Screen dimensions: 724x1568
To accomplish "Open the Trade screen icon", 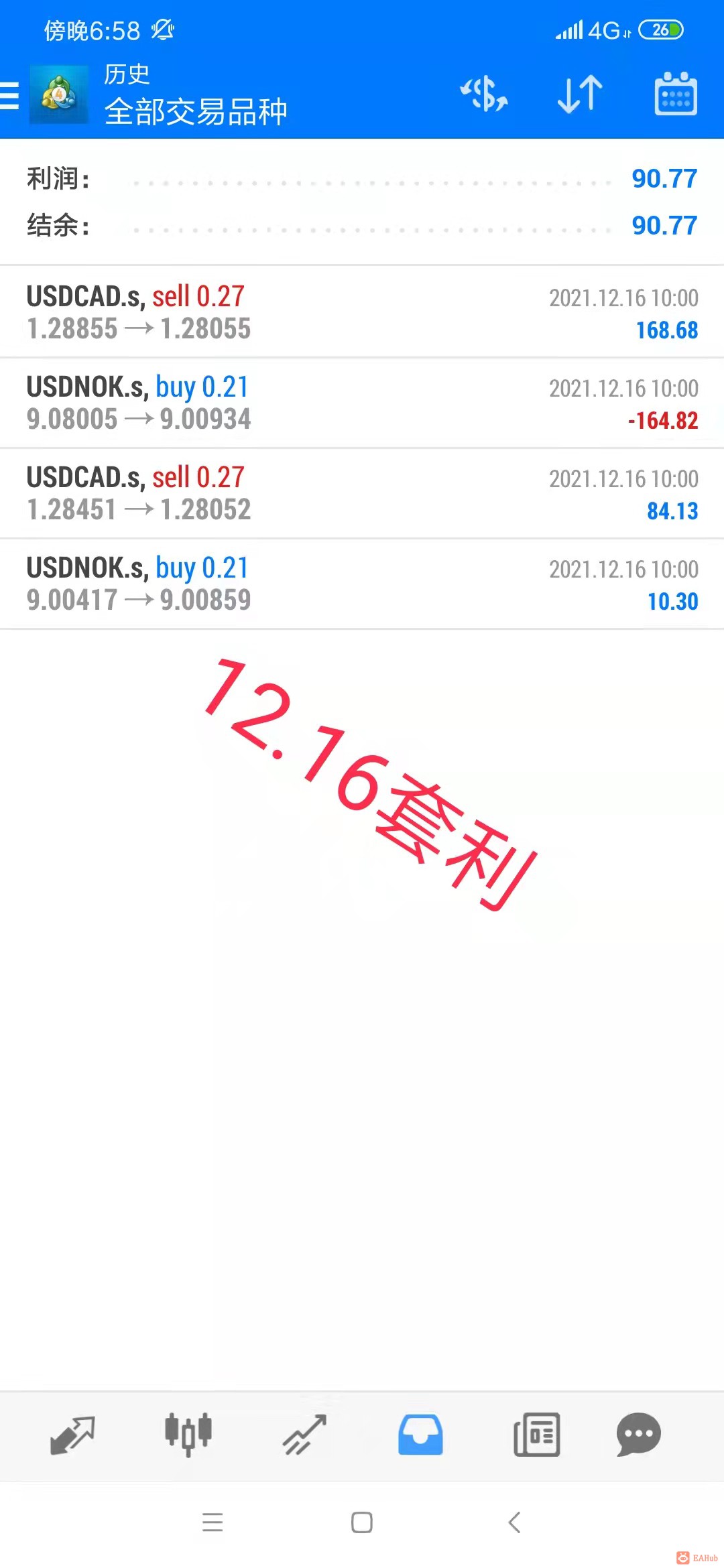I will [303, 1435].
